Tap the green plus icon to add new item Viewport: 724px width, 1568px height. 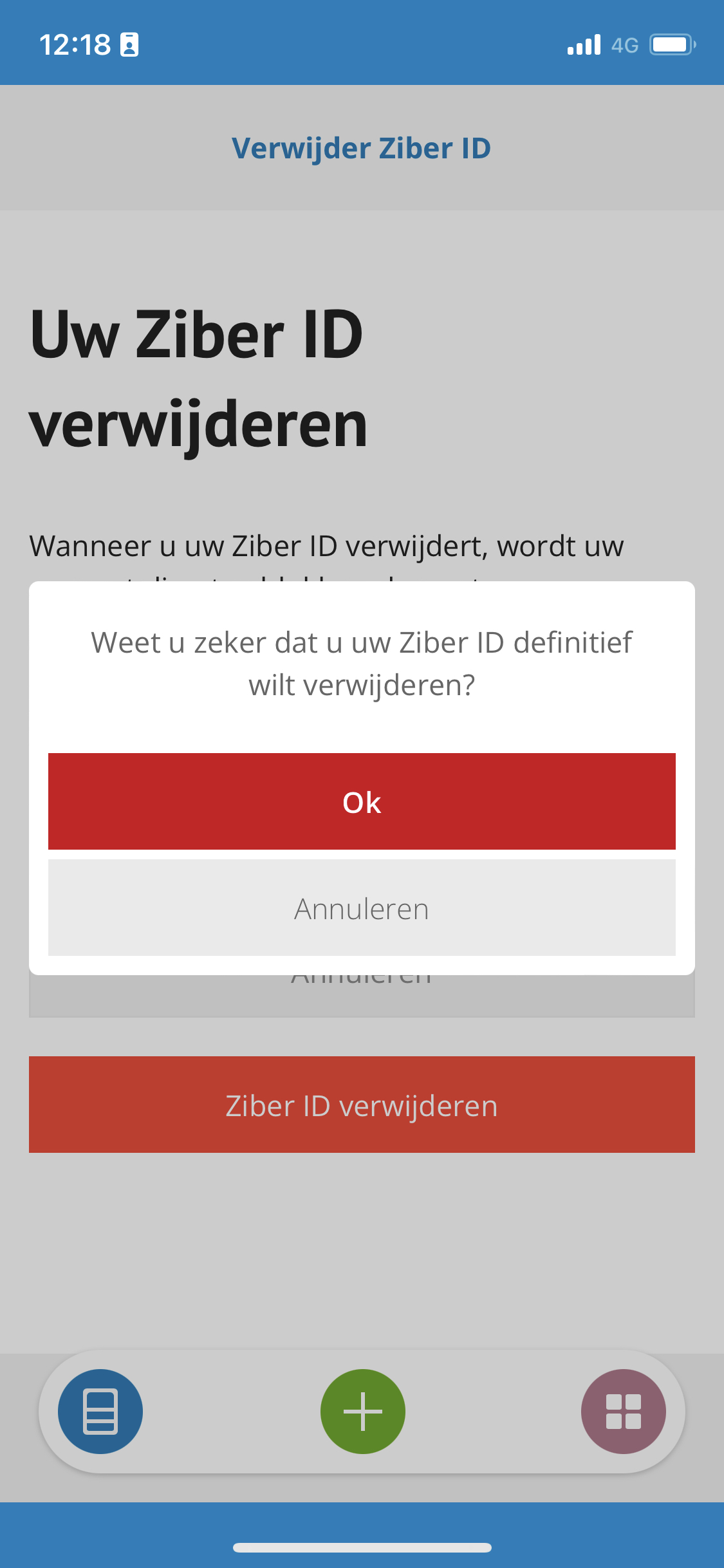362,1412
